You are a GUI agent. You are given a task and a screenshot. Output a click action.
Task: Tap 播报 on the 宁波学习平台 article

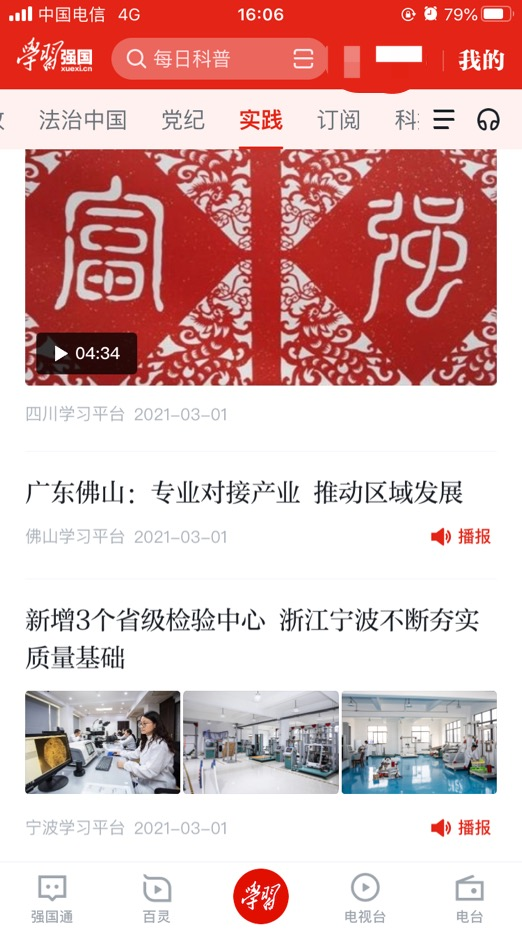461,827
